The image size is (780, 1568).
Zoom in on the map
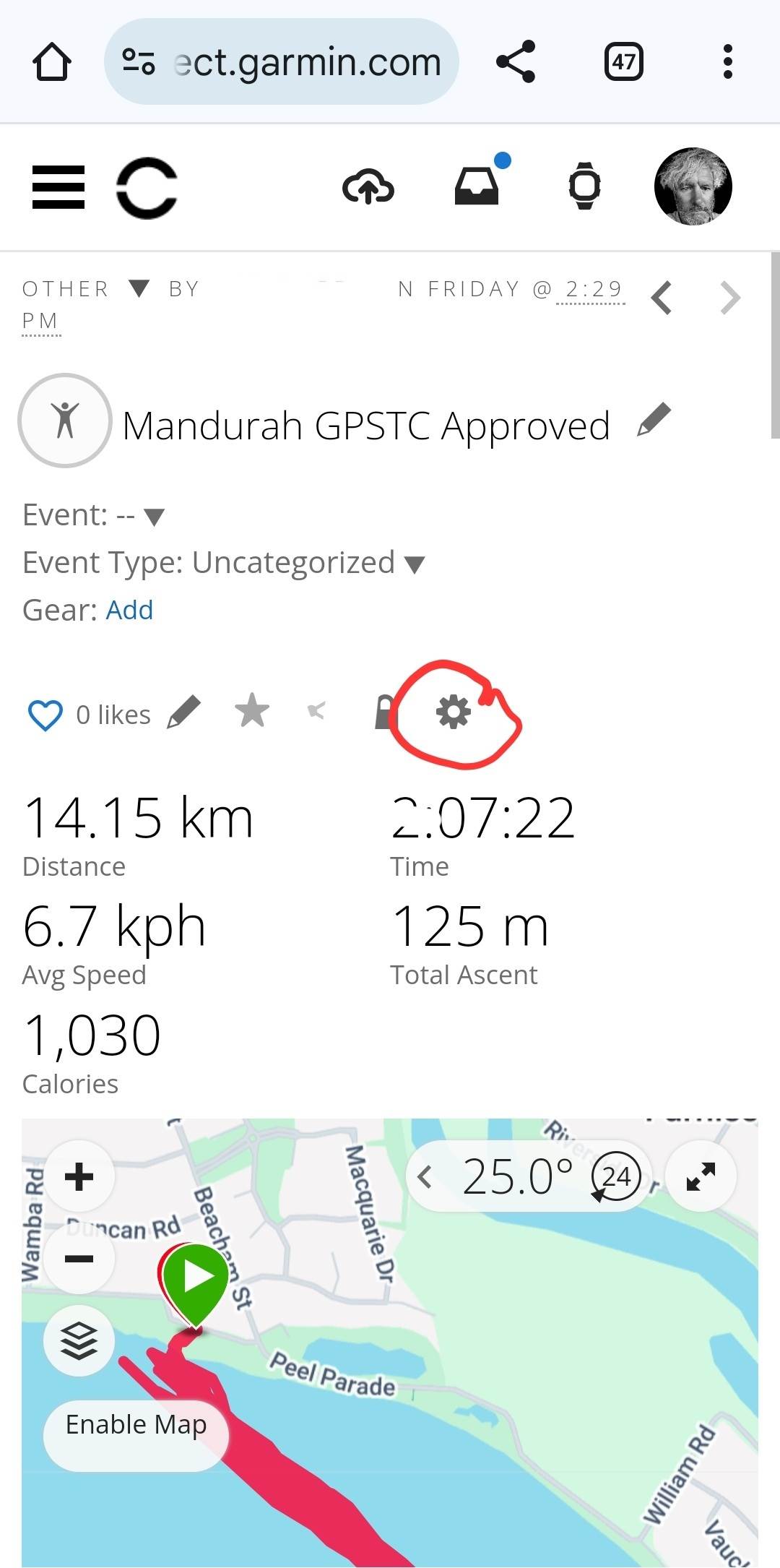[79, 1176]
